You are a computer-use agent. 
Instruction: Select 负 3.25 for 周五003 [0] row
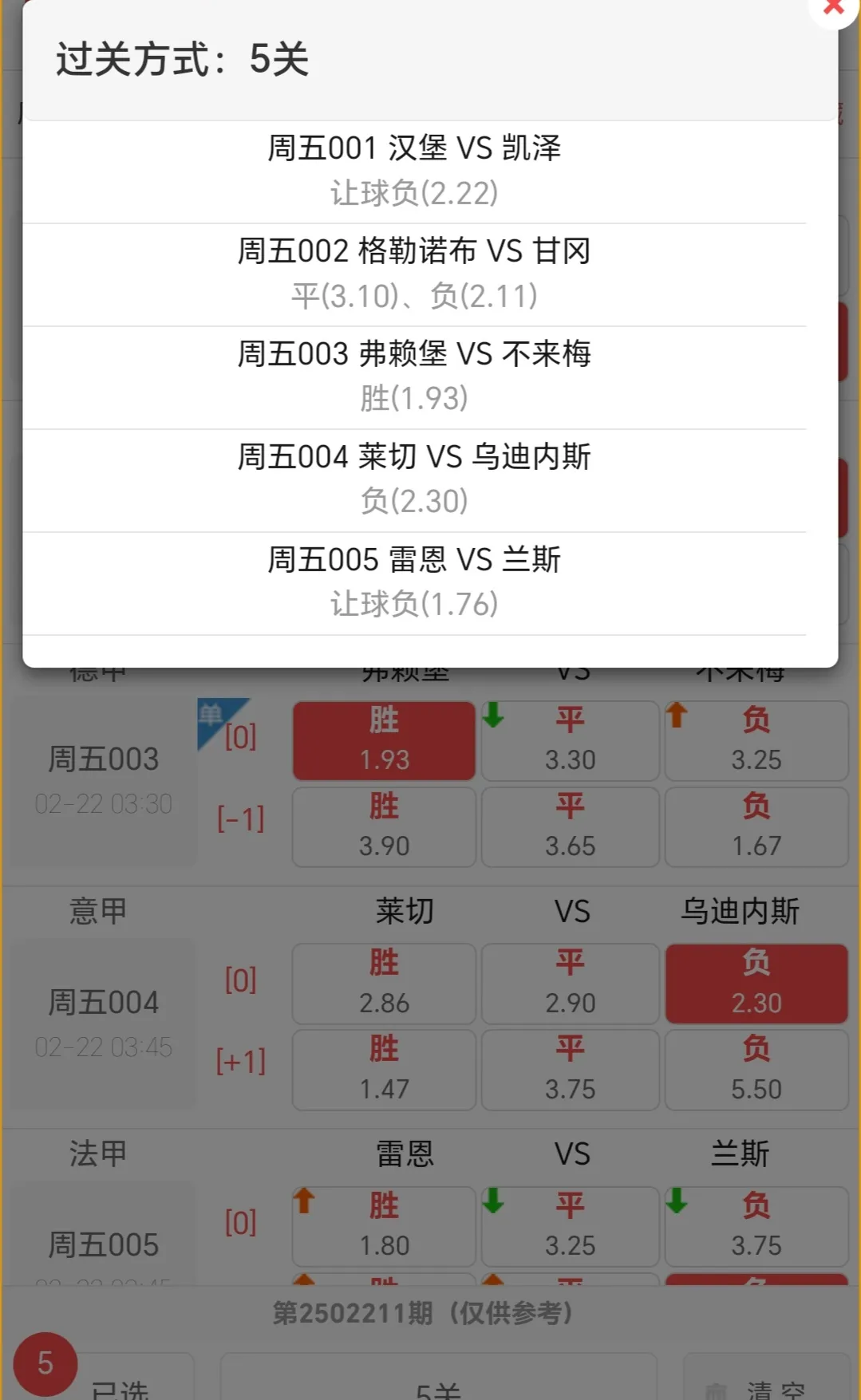[x=756, y=740]
